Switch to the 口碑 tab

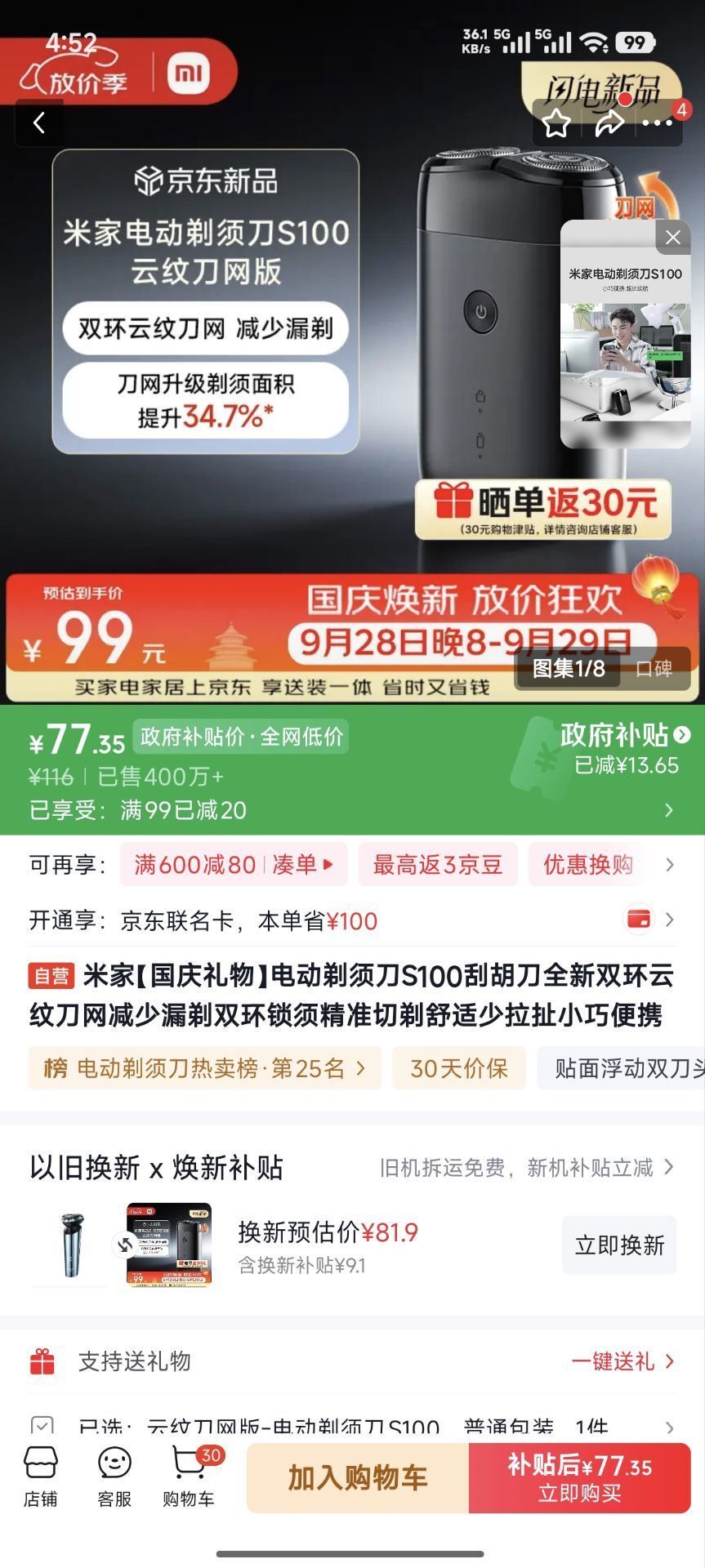coord(654,669)
